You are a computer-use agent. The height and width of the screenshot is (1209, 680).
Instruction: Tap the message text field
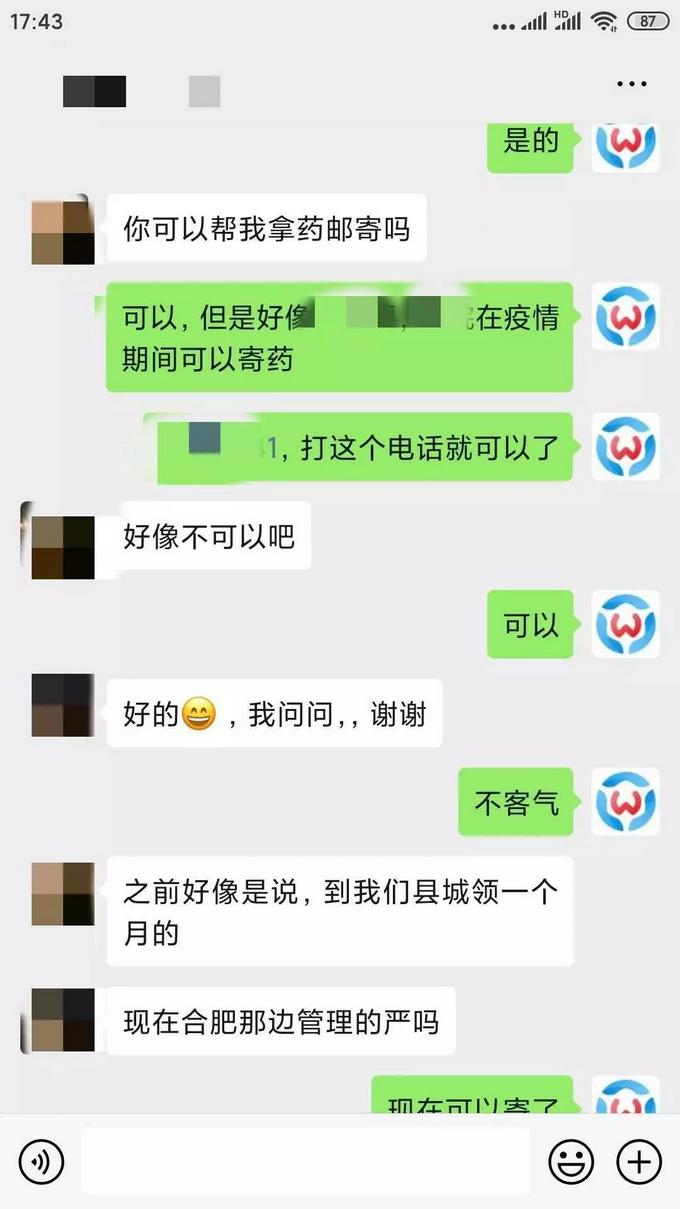(x=305, y=1161)
